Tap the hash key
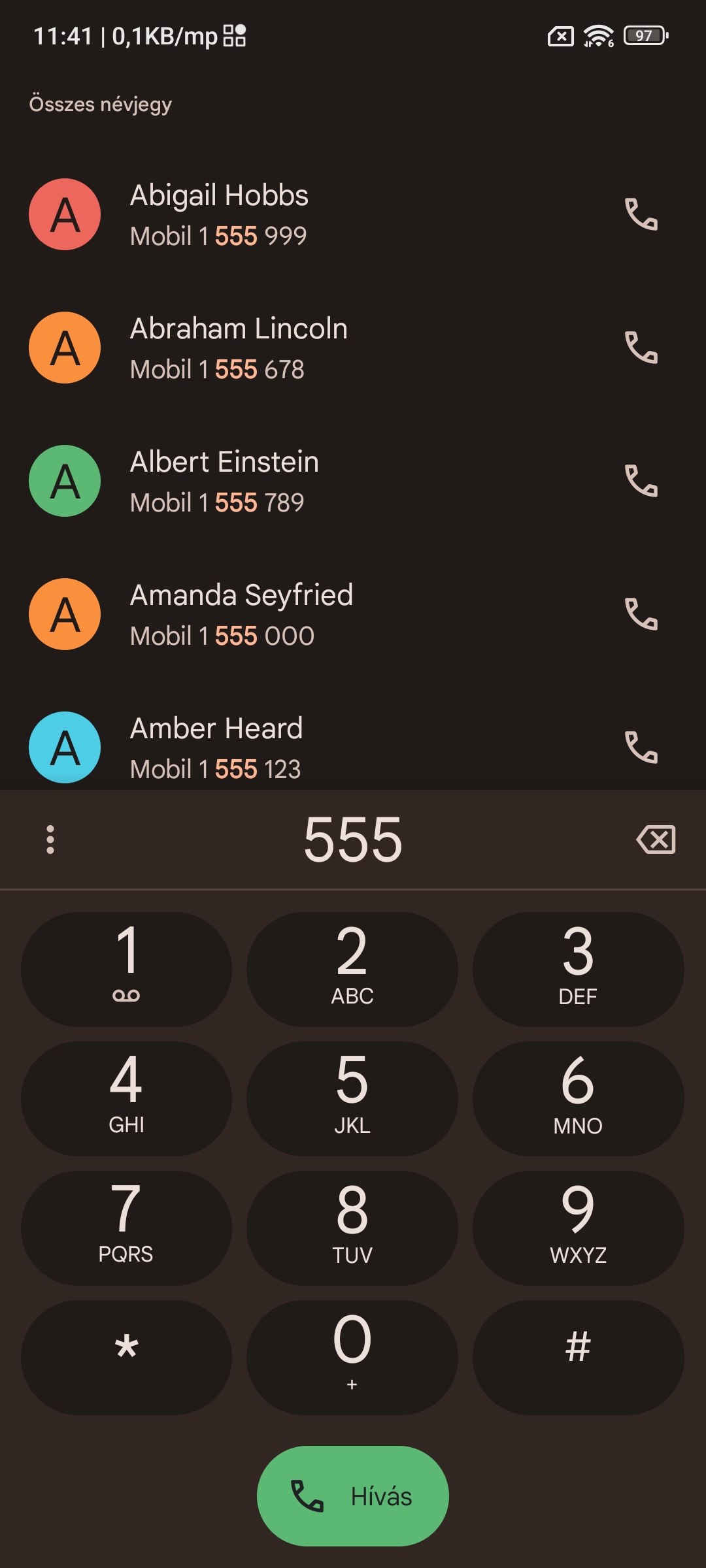The image size is (706, 1568). tap(579, 1358)
